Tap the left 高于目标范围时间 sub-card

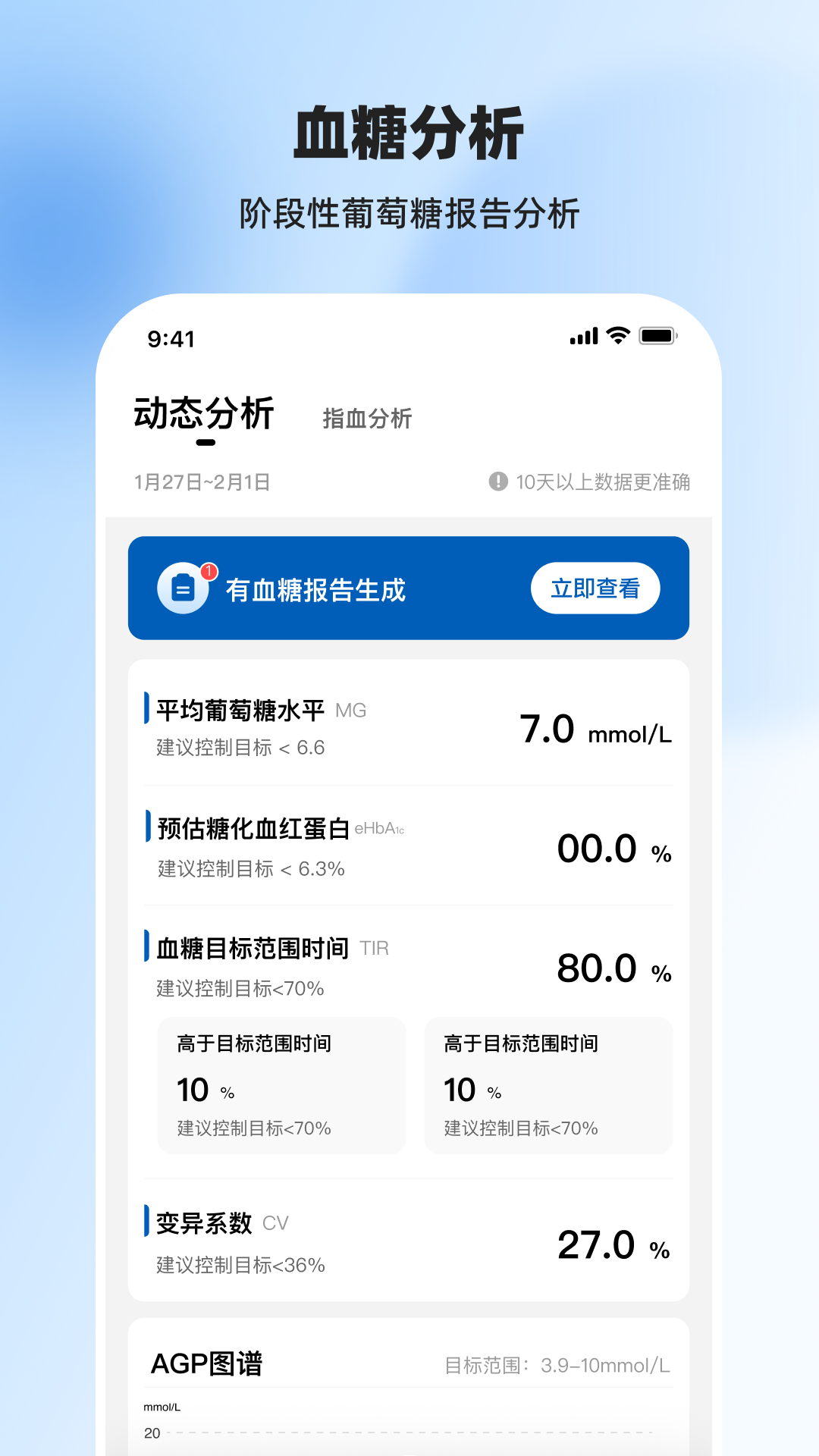point(281,1086)
